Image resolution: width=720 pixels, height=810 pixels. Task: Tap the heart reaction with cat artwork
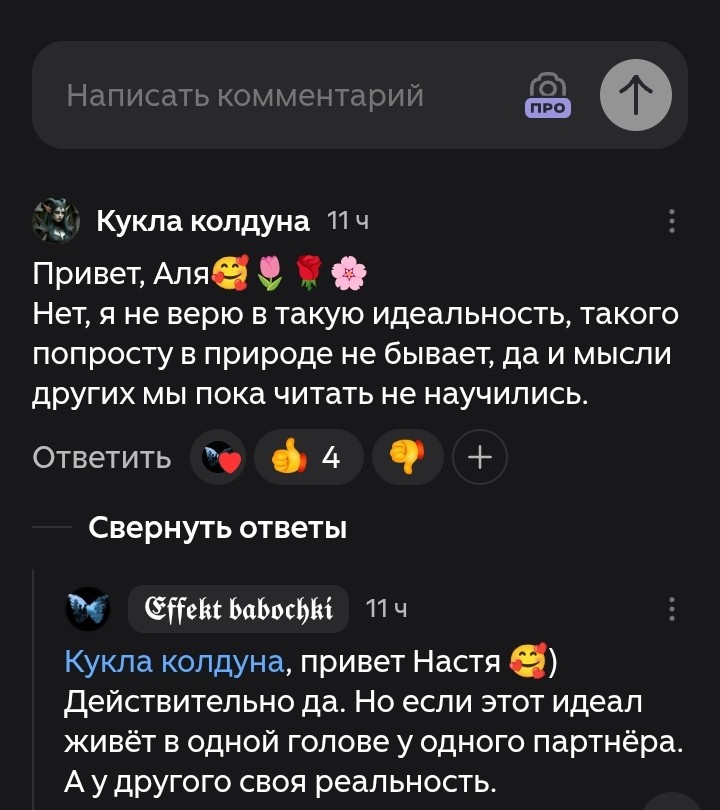218,457
